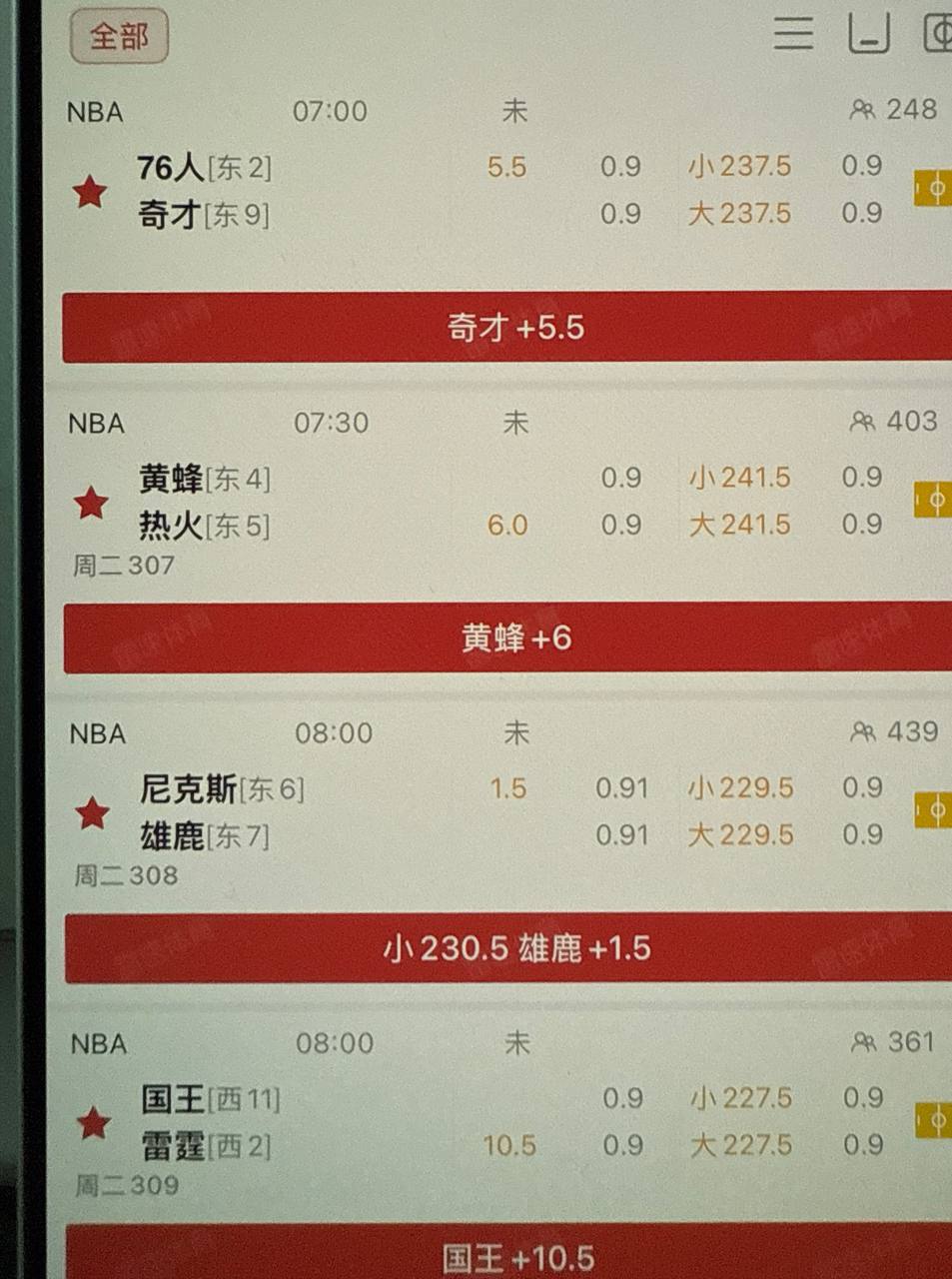
Task: Tap the 全部 filter button
Action: tap(119, 37)
